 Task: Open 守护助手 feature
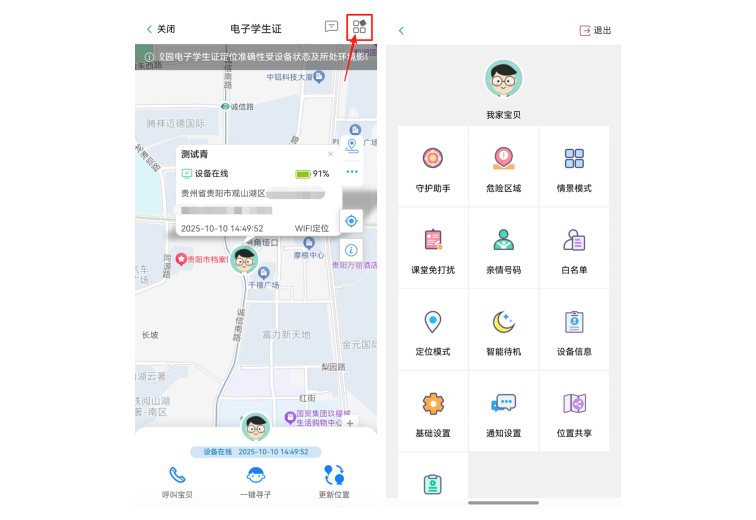433,167
